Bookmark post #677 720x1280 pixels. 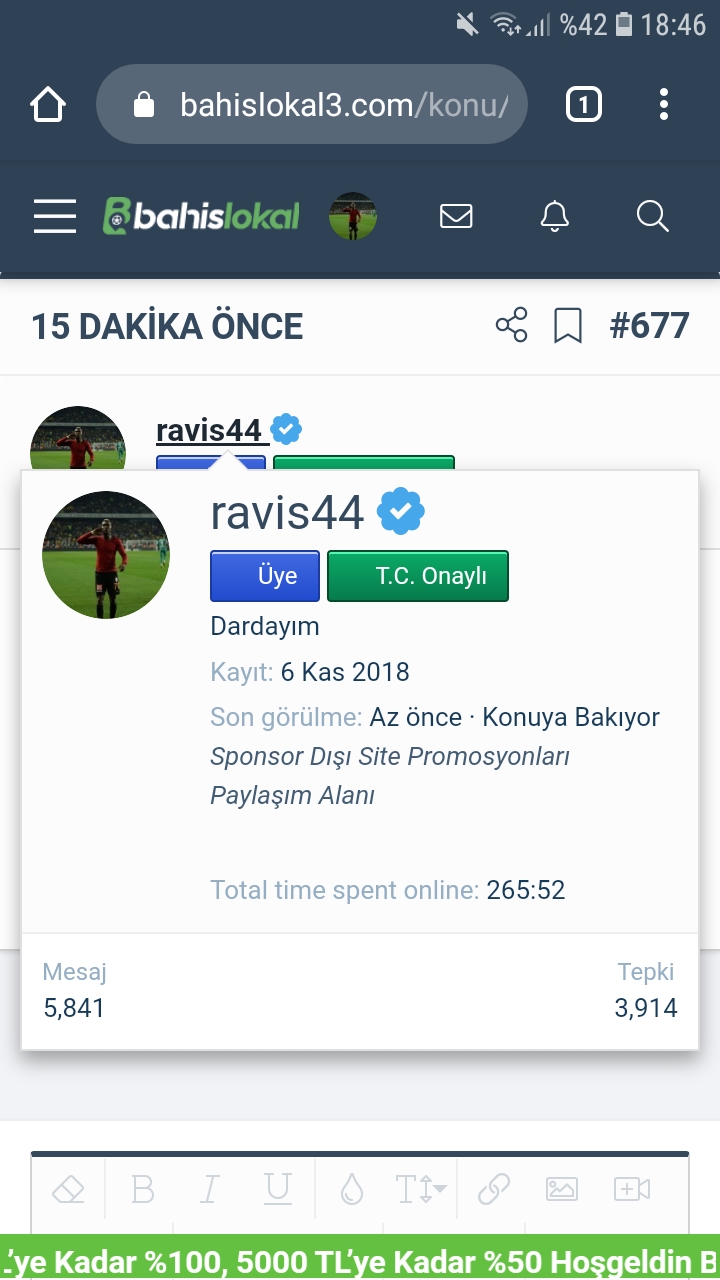(x=568, y=326)
